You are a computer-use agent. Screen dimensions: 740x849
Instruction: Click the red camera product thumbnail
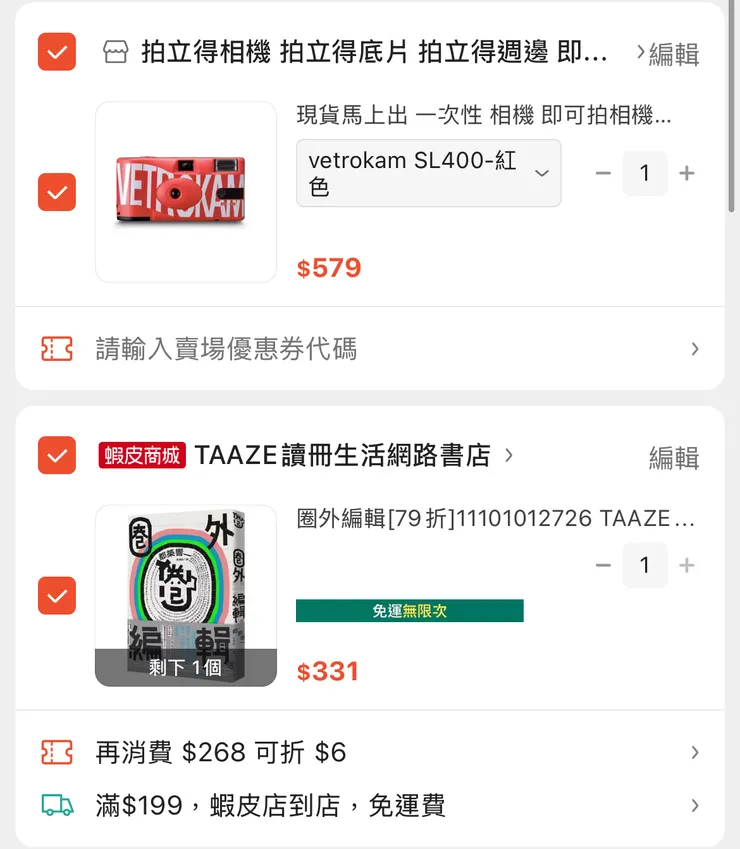(x=186, y=188)
